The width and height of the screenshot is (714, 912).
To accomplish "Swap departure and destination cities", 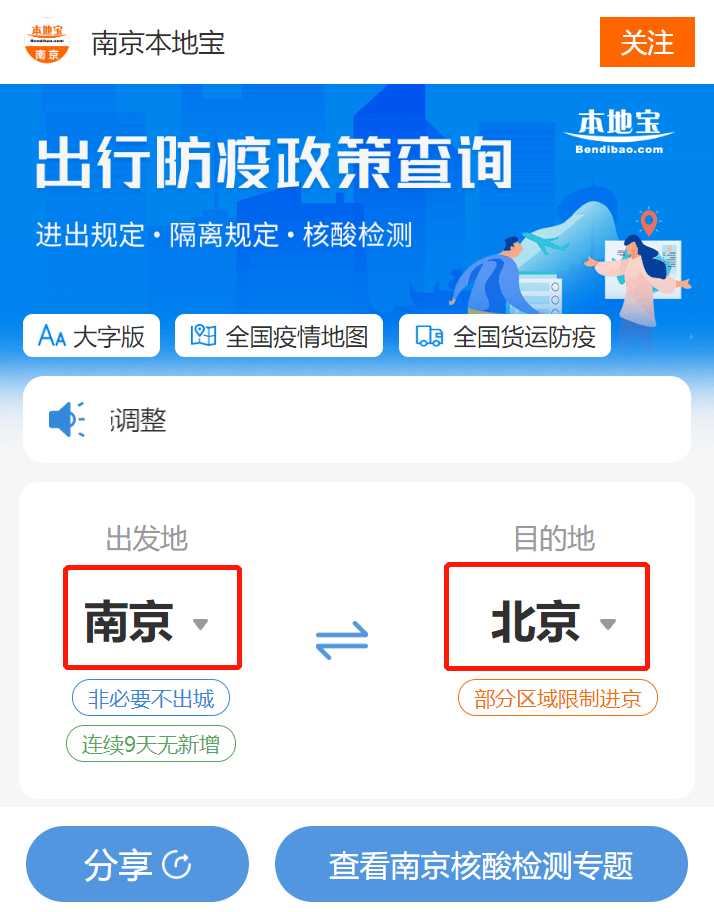I will coord(342,639).
